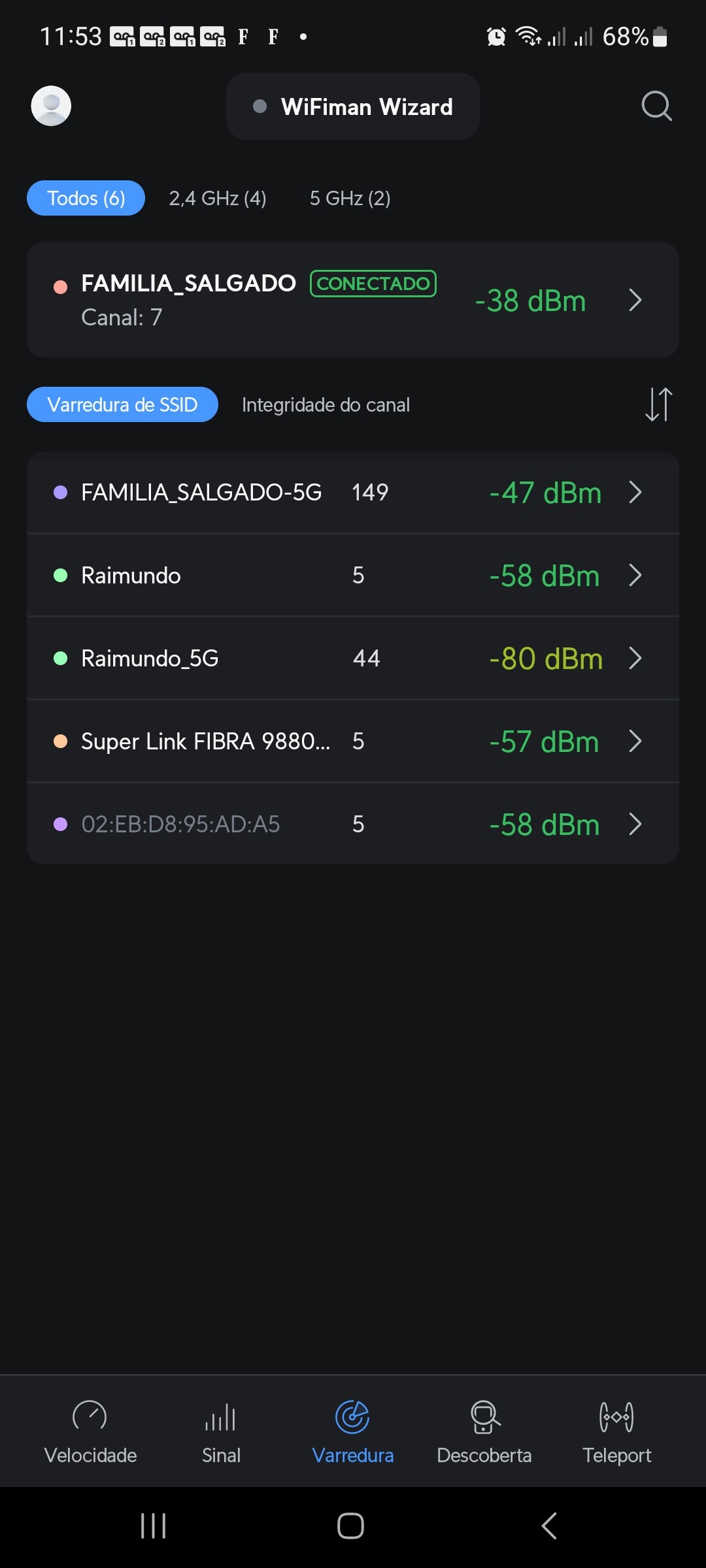Go to the Velocidade tab
Screen dimensions: 706x1568
coord(90,1432)
